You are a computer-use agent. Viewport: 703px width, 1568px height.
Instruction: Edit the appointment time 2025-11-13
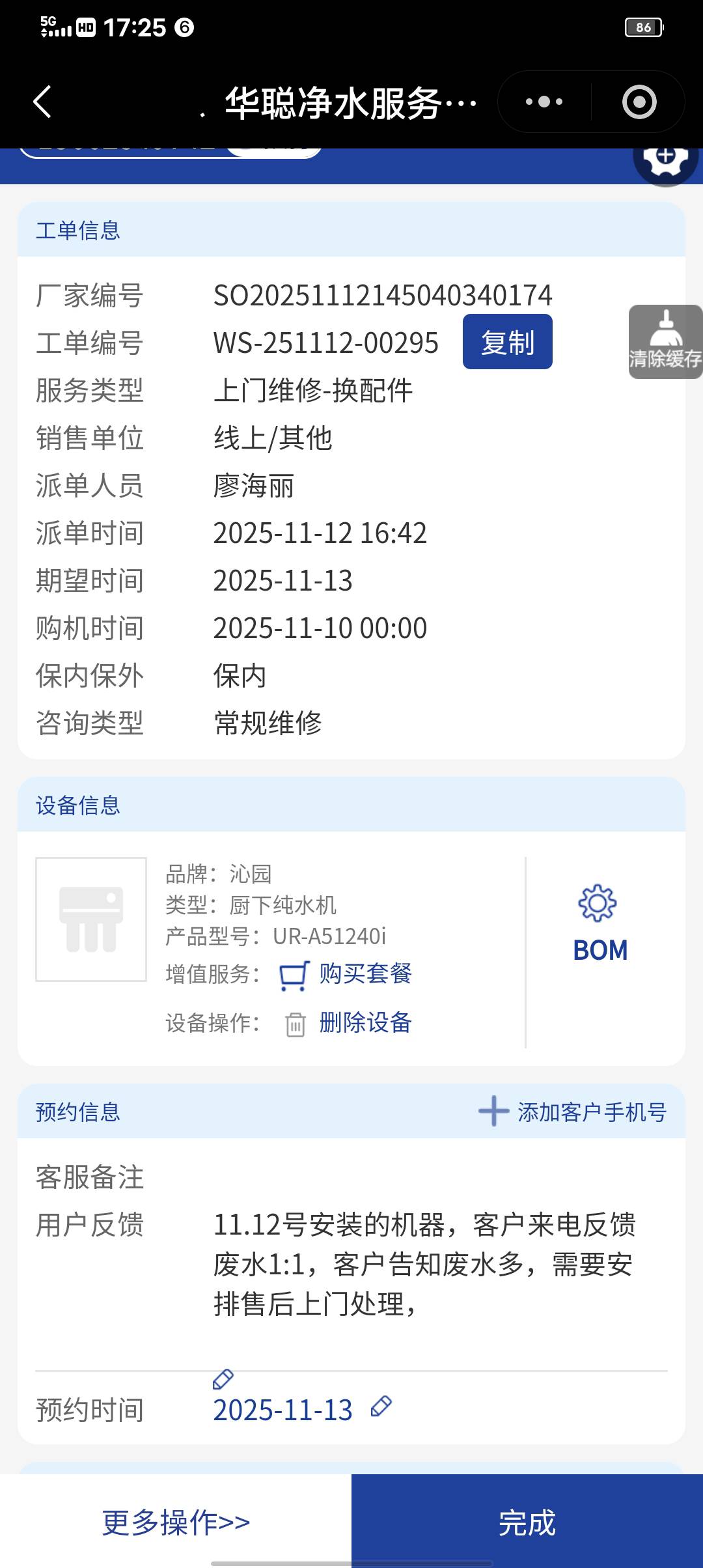381,1408
